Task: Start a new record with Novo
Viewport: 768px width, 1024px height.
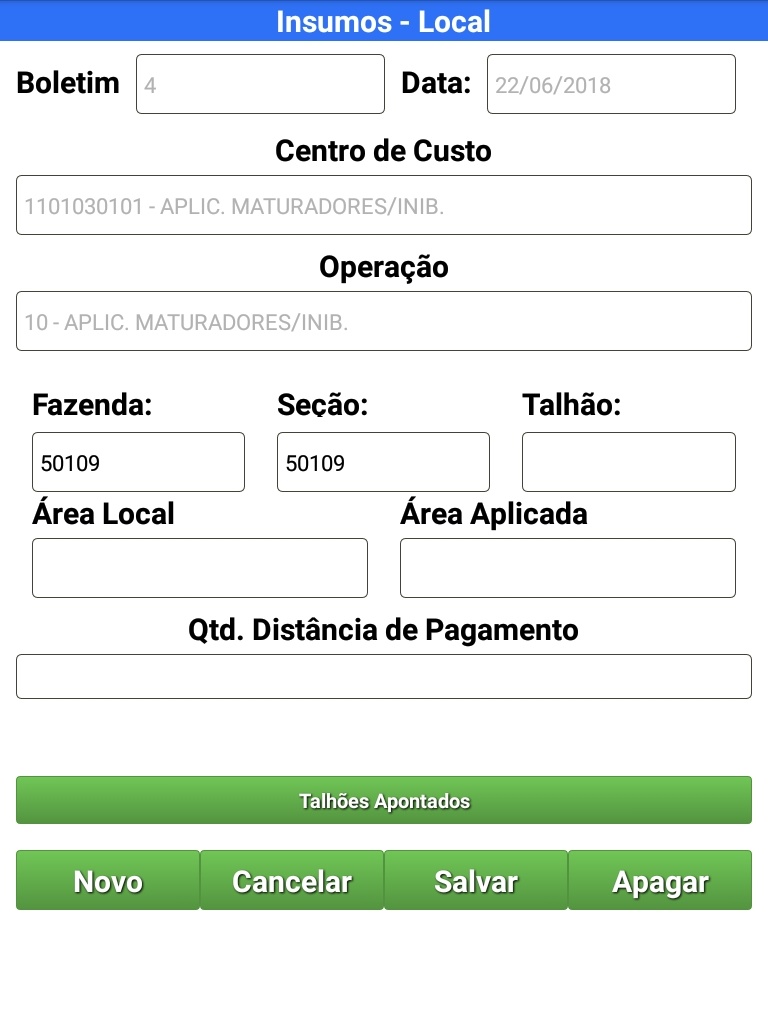Action: (x=108, y=880)
